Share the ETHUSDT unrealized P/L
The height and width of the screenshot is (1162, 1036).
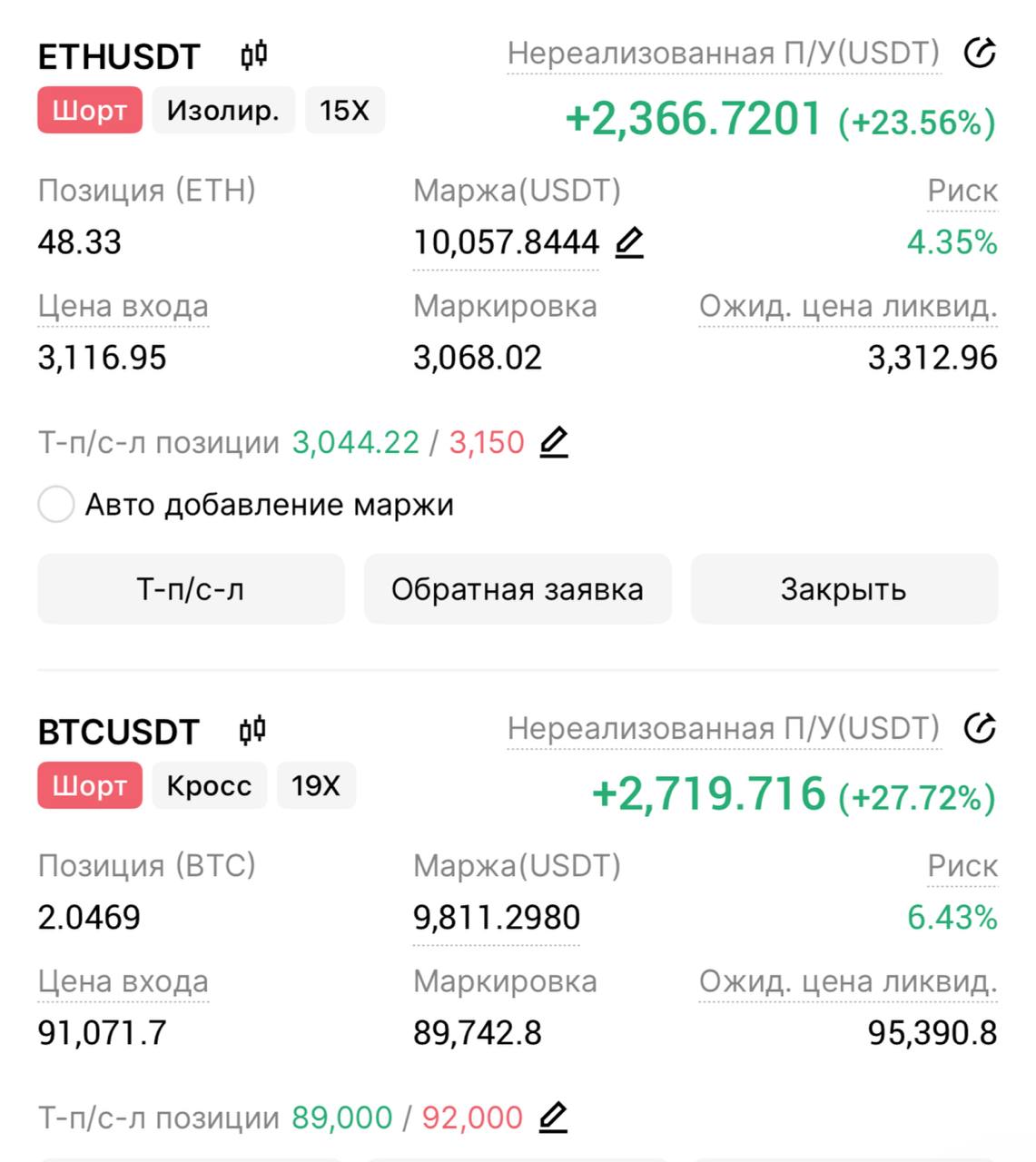tap(980, 54)
